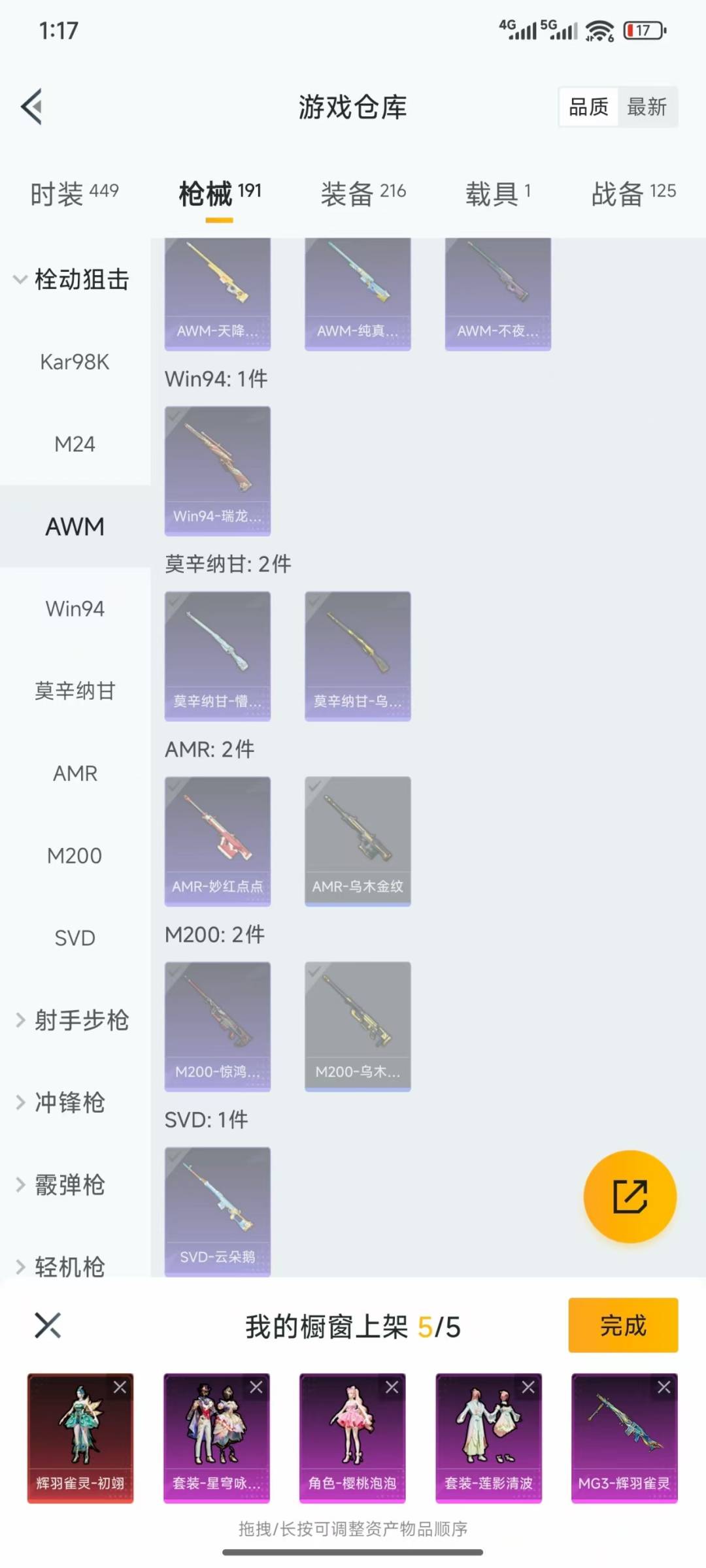This screenshot has width=706, height=1568.
Task: Open the 载具 tab
Action: 498,193
